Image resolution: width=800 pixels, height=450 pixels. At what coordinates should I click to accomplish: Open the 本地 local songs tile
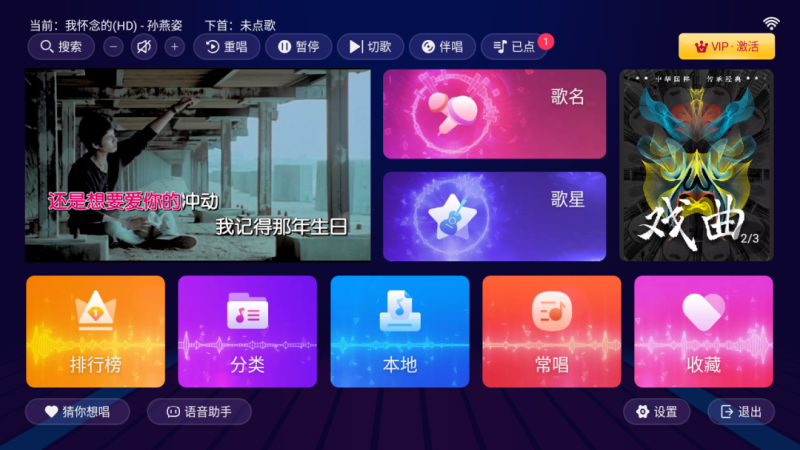coord(399,331)
